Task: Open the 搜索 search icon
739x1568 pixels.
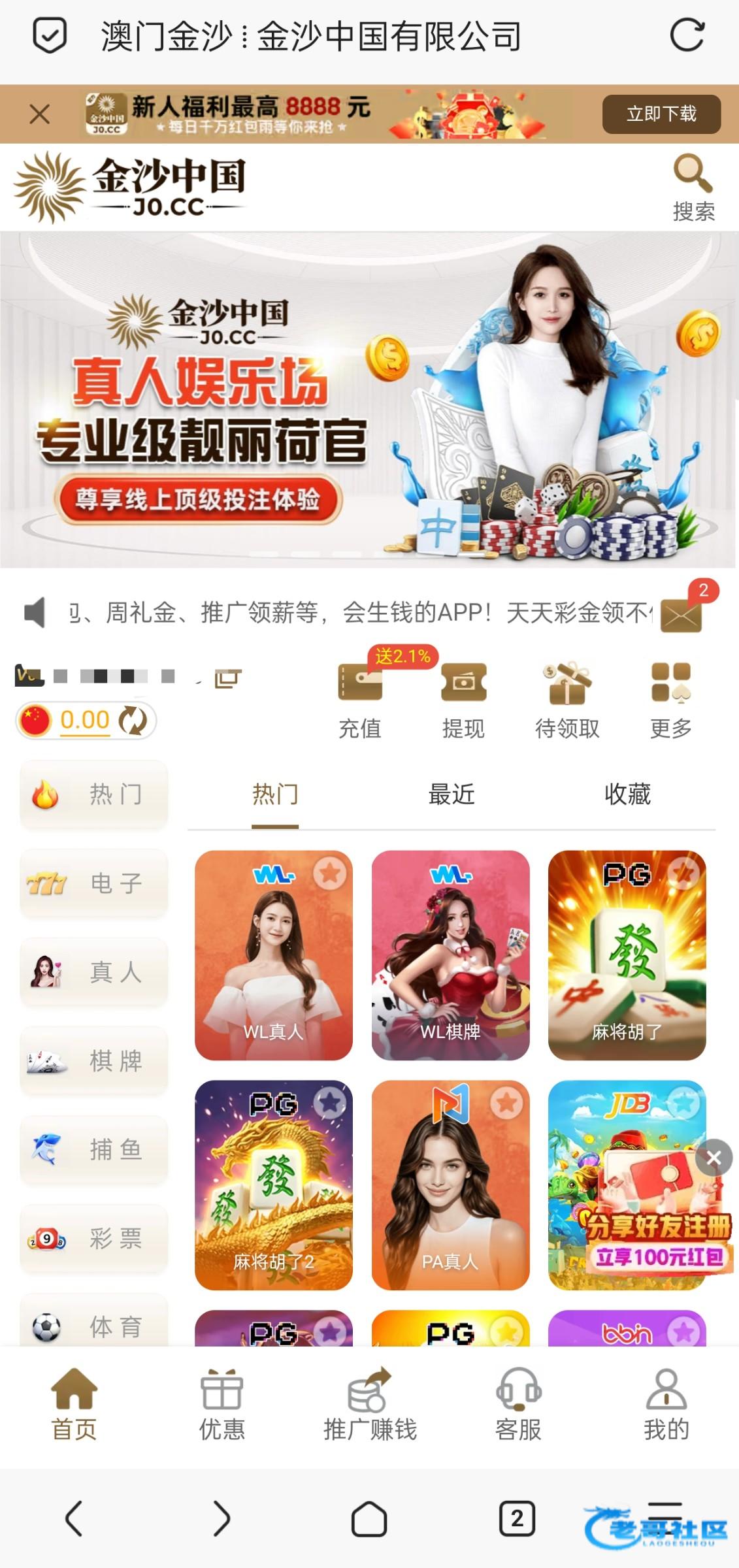Action: click(693, 186)
